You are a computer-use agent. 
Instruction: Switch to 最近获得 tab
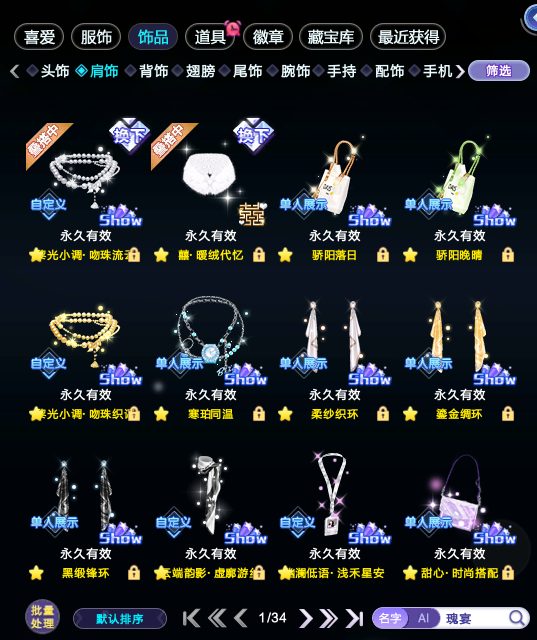[408, 37]
